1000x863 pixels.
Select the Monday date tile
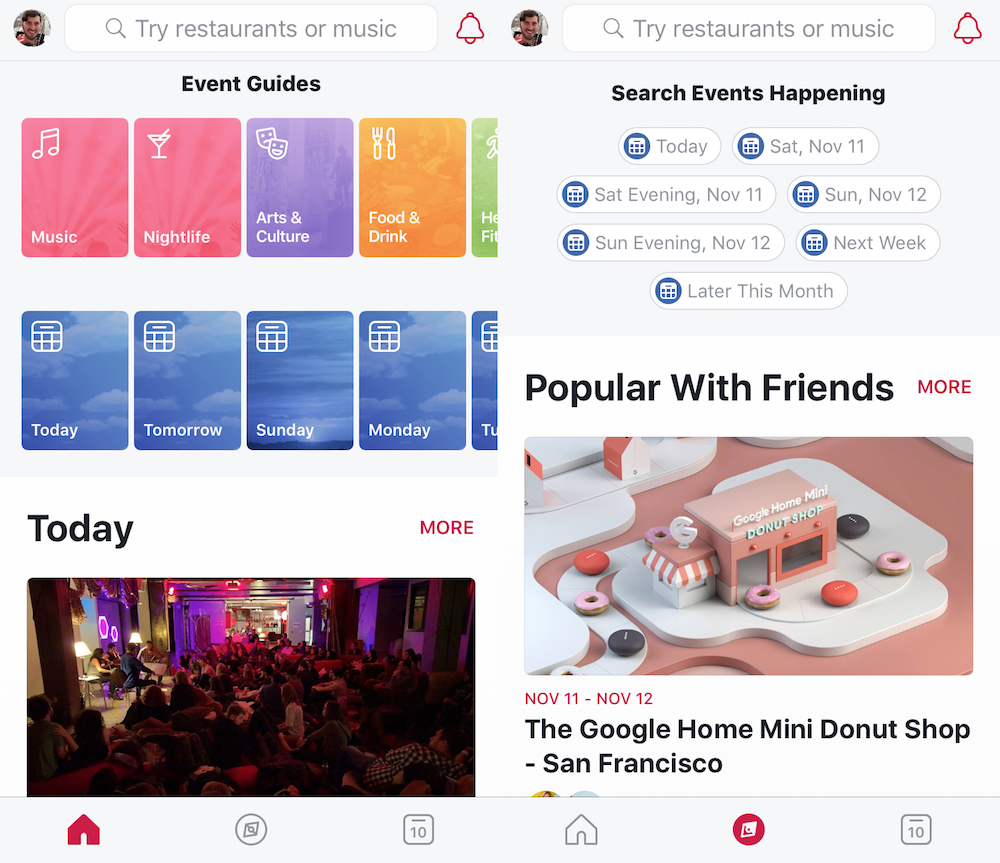pyautogui.click(x=412, y=380)
